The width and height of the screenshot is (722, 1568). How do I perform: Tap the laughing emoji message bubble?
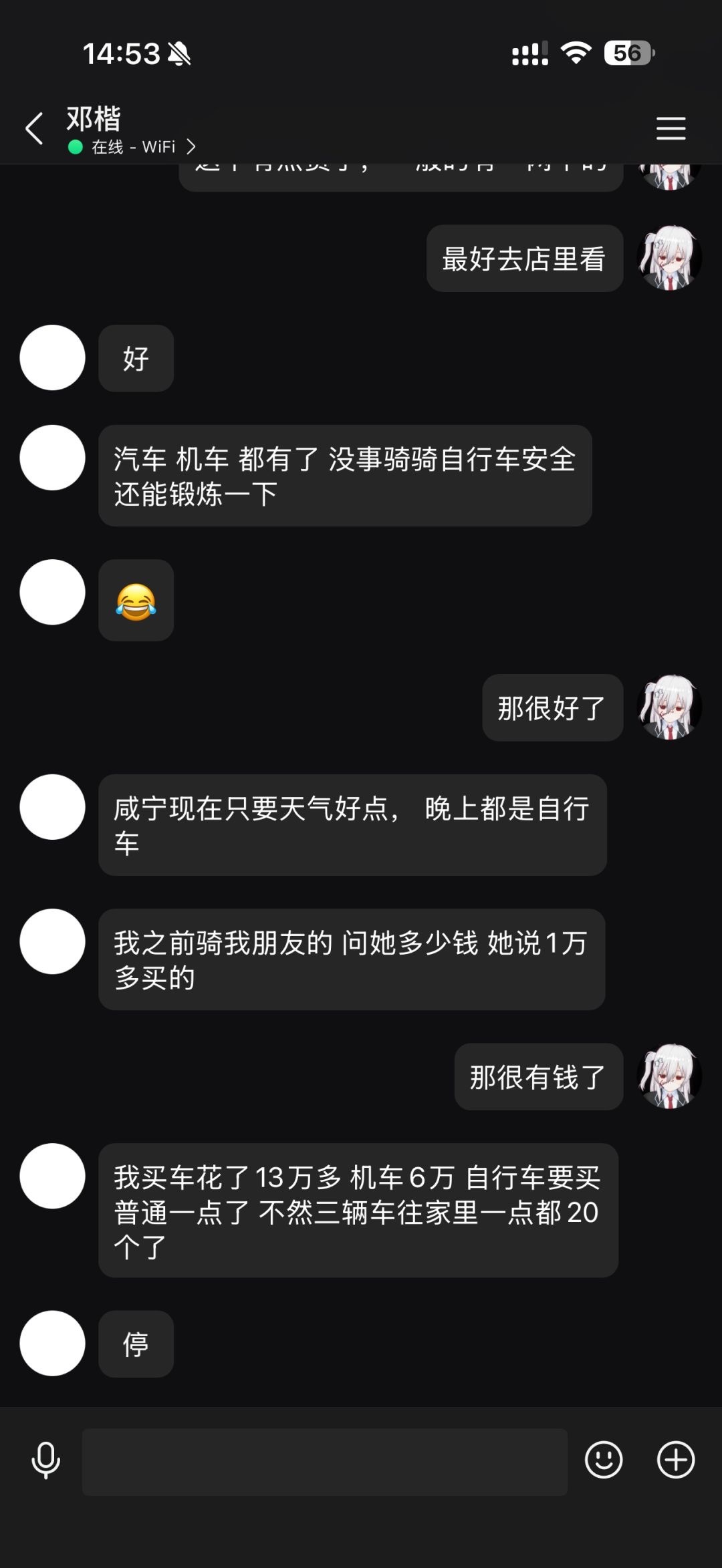135,600
